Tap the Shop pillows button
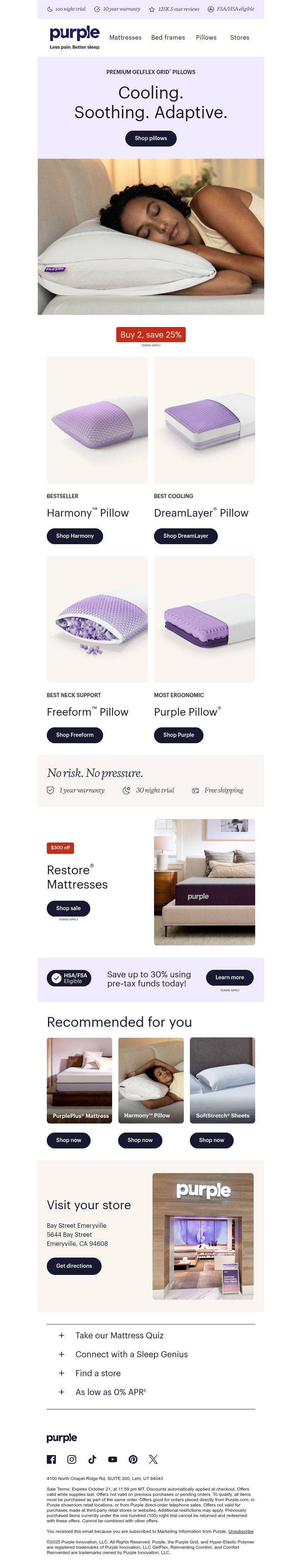Viewport: 302px width, 1568px height. click(150, 138)
